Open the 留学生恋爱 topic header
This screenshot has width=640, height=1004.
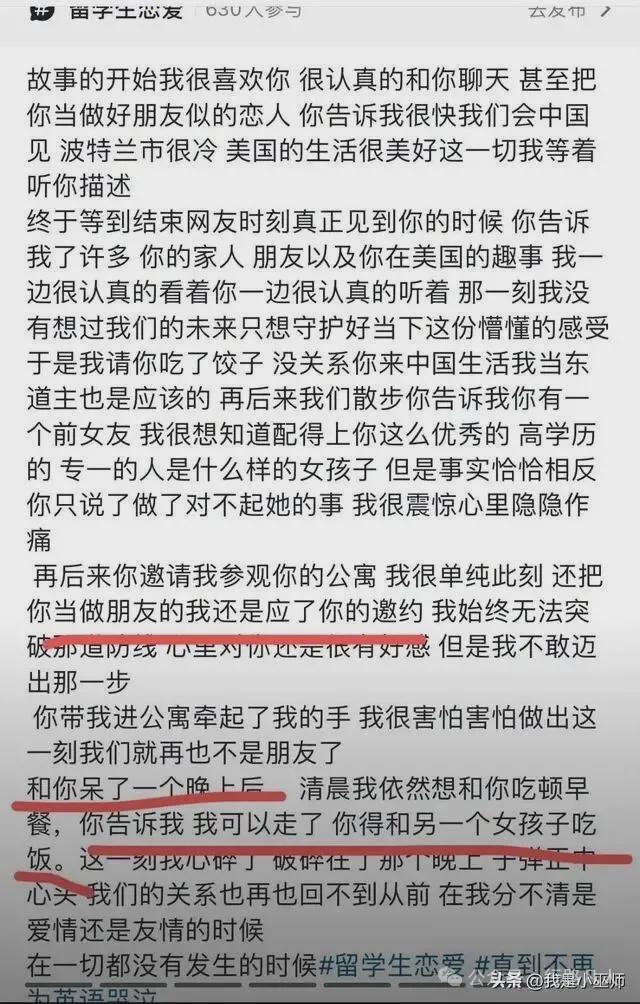point(126,9)
